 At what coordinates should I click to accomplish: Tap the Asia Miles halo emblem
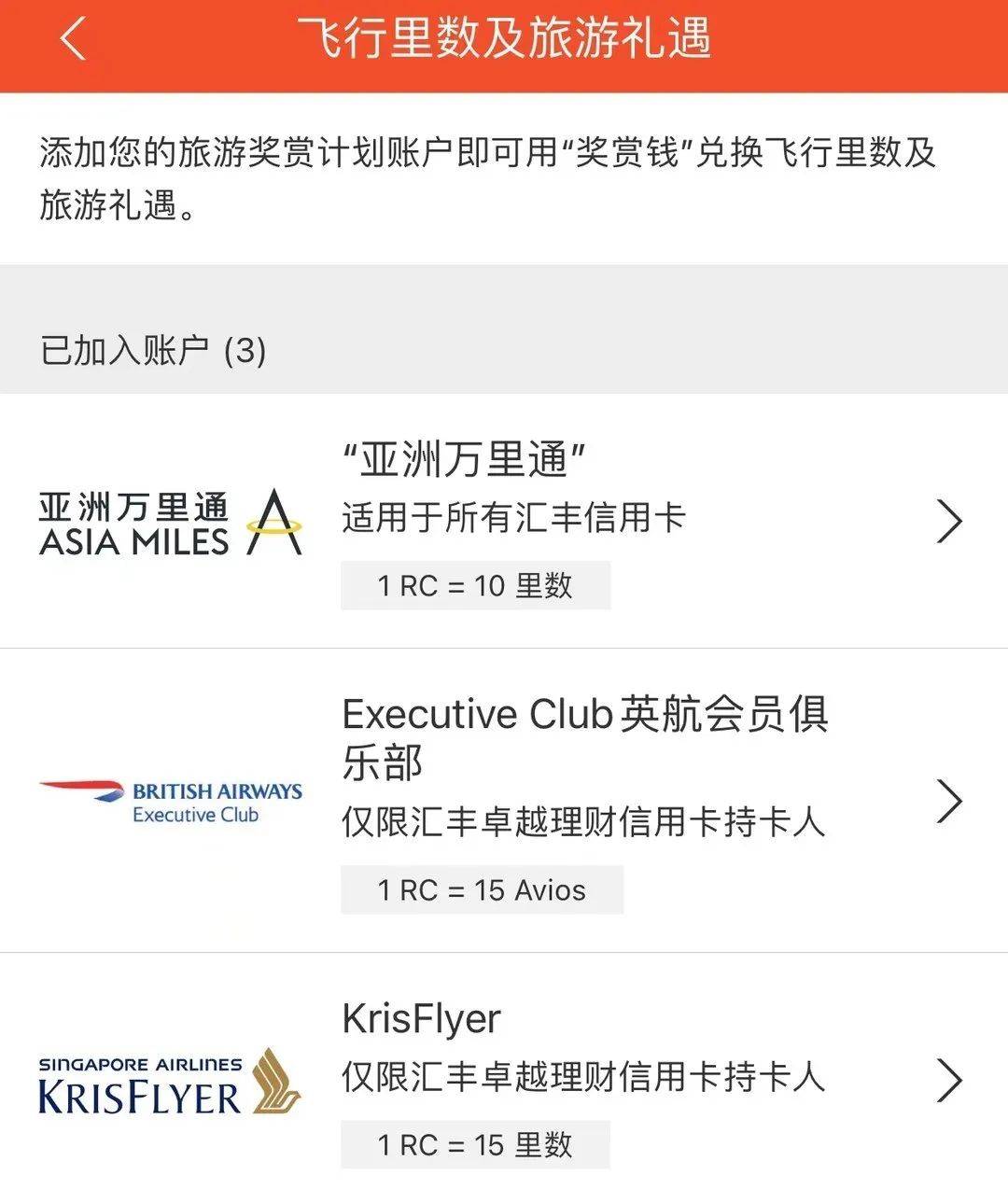[273, 521]
